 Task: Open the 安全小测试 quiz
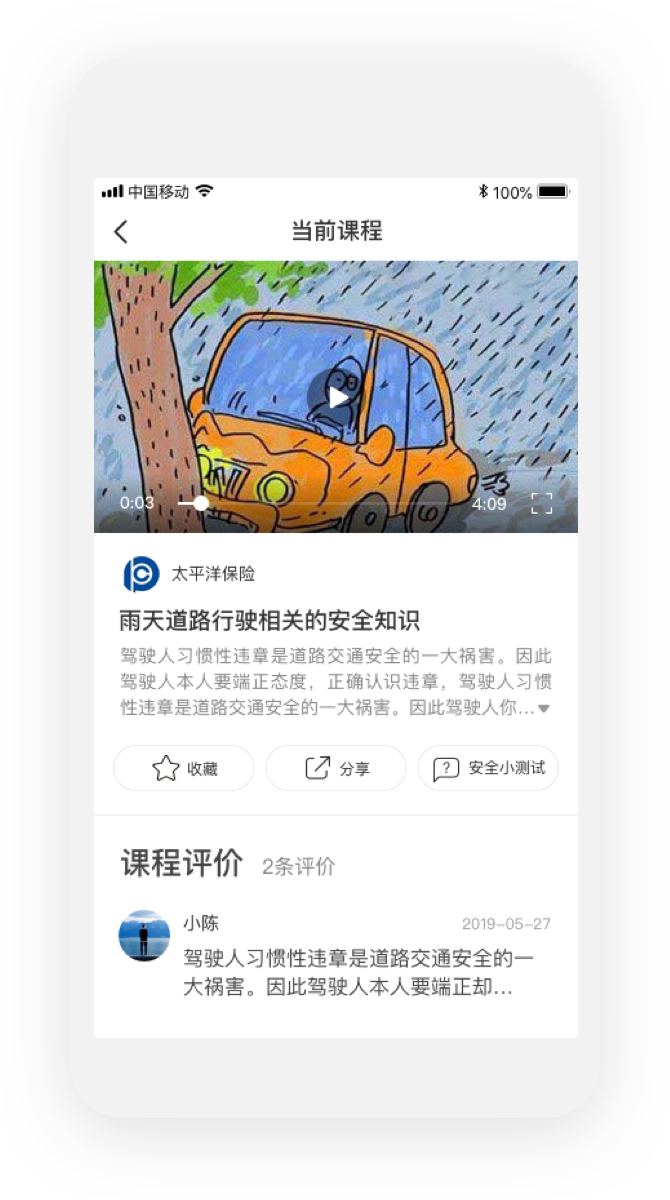488,768
